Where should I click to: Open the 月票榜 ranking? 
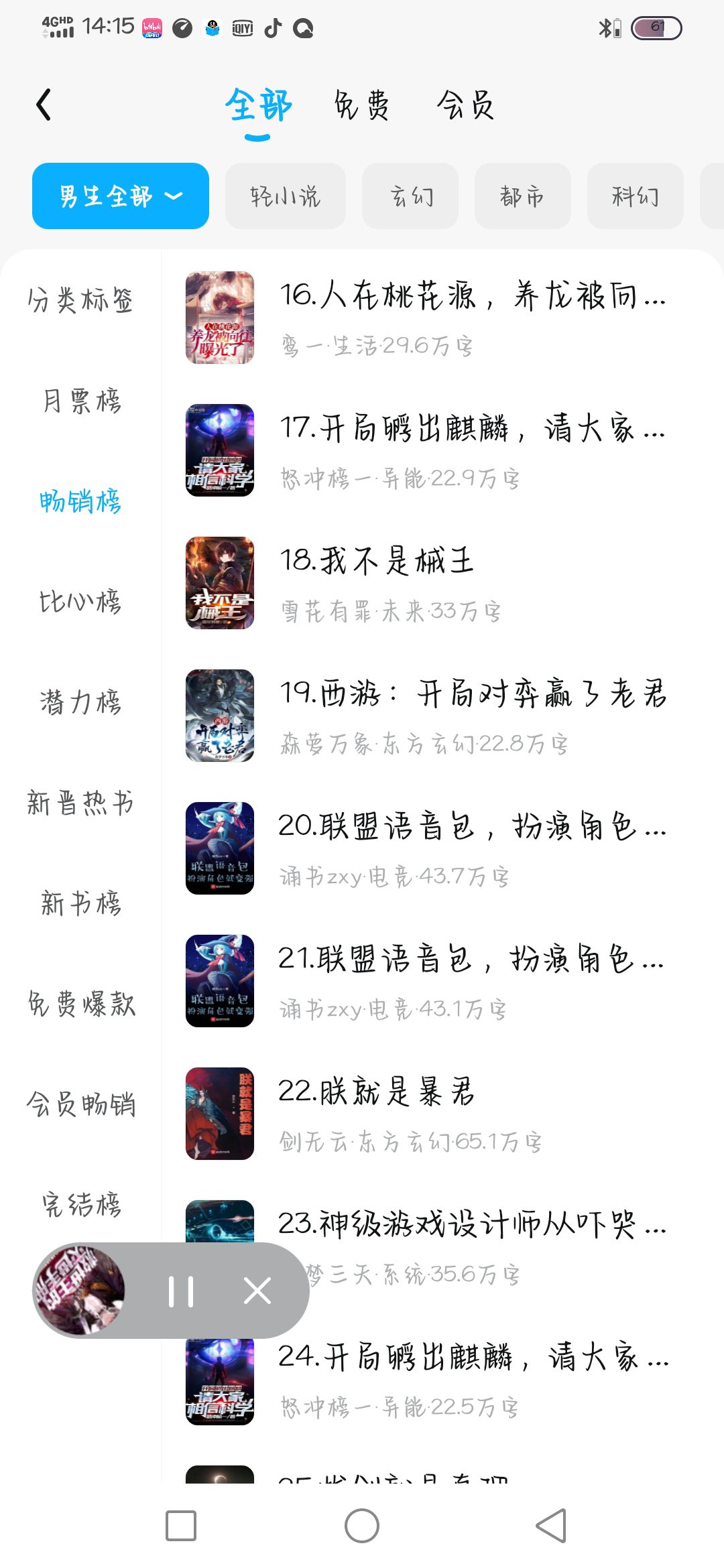pyautogui.click(x=81, y=401)
